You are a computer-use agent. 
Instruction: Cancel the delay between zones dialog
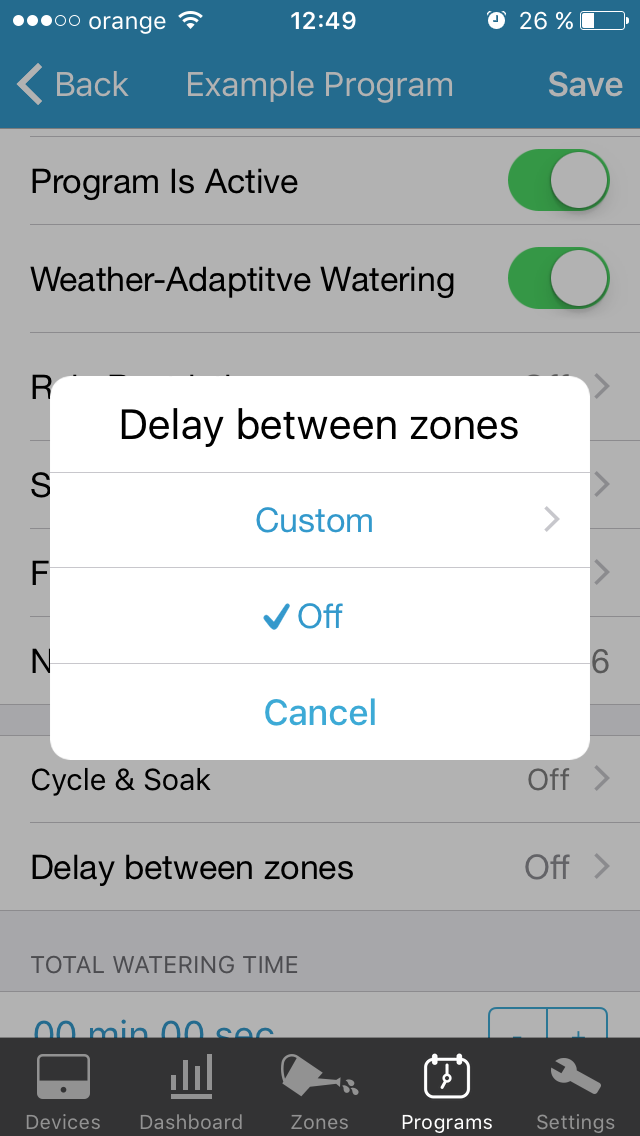pyautogui.click(x=320, y=712)
